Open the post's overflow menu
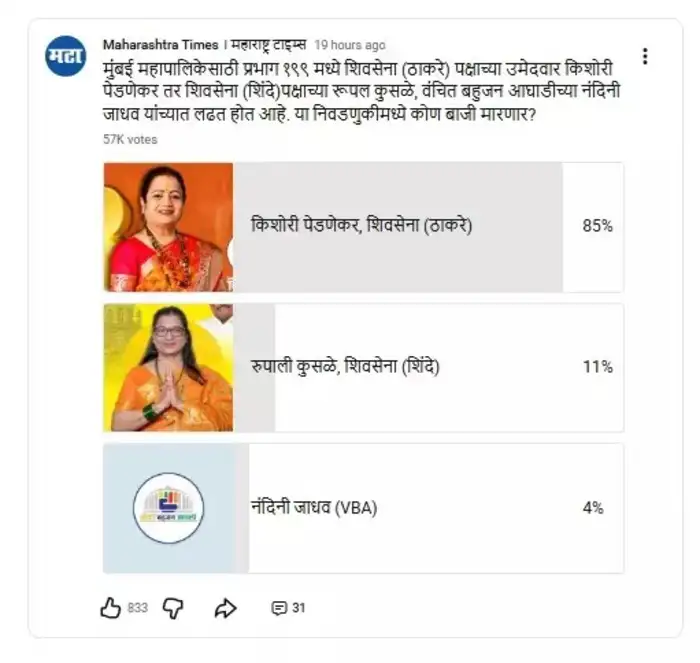This screenshot has width=700, height=663. coord(645,56)
